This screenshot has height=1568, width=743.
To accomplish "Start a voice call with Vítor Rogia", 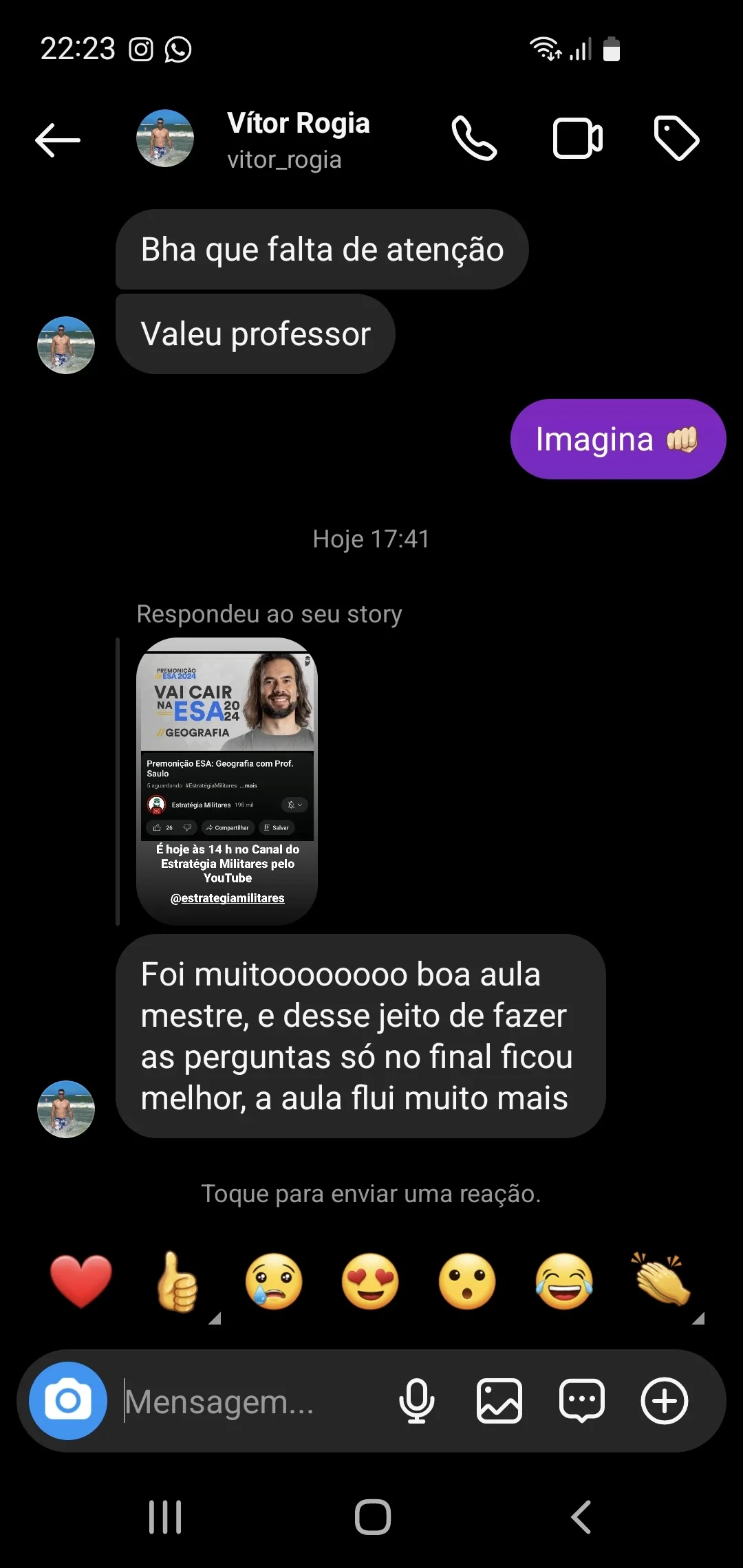I will click(x=474, y=138).
